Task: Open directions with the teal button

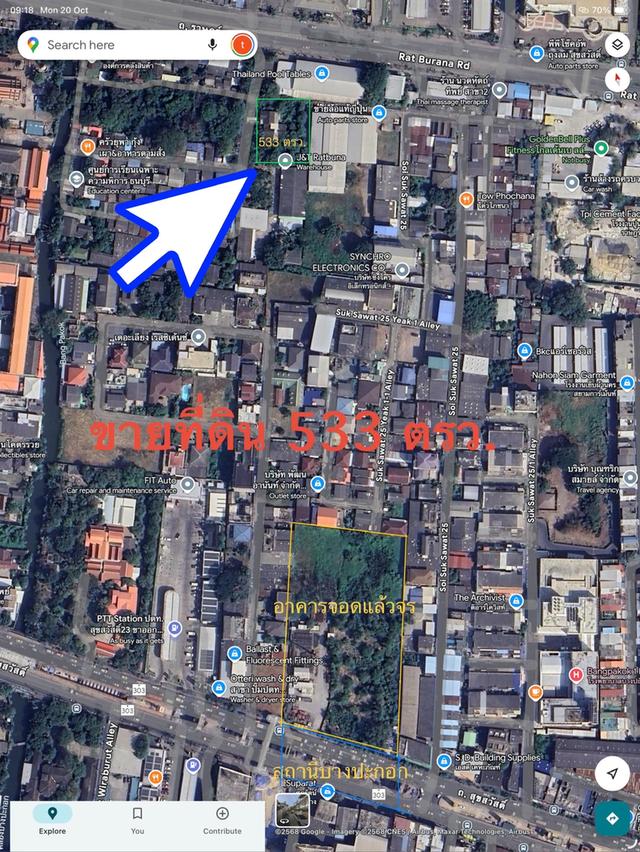Action: pyautogui.click(x=611, y=819)
